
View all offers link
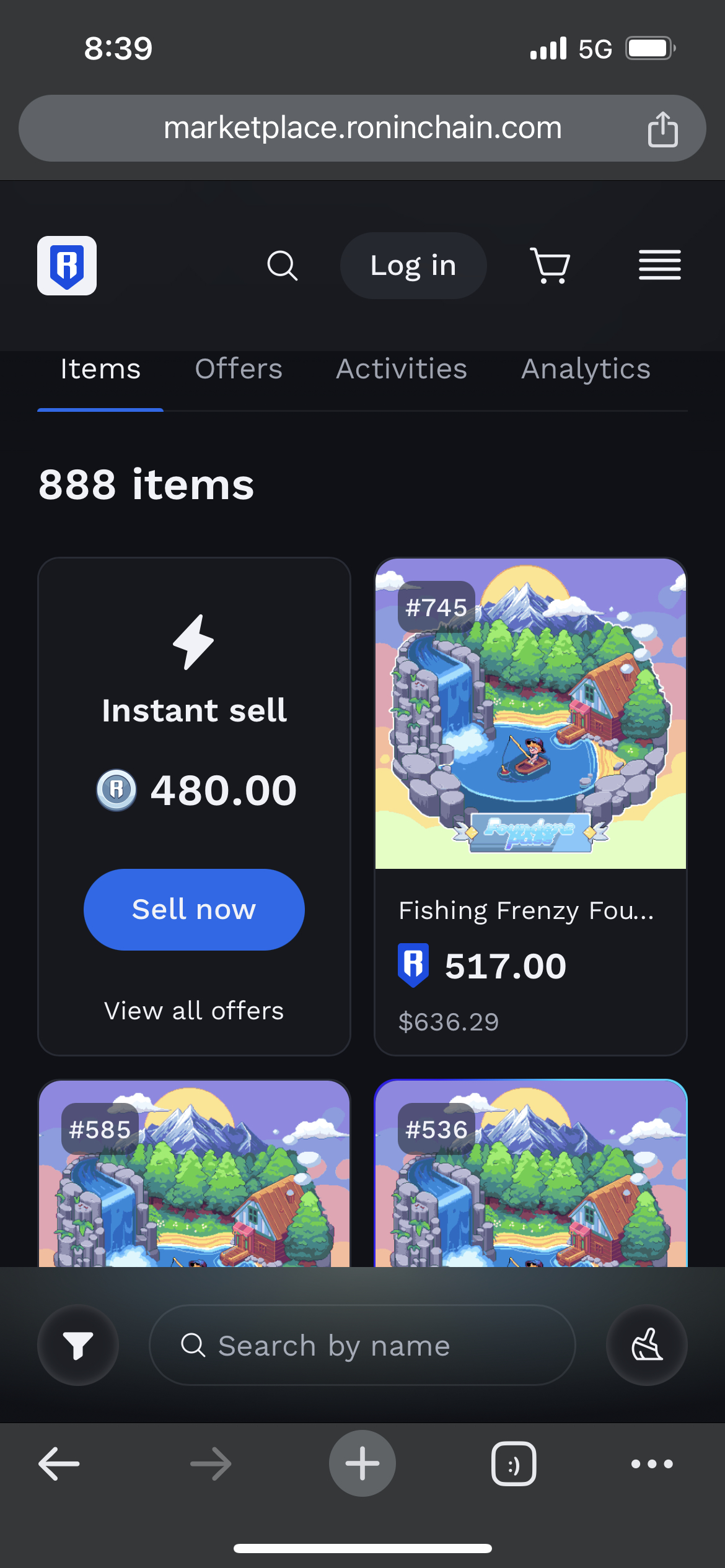point(194,1011)
